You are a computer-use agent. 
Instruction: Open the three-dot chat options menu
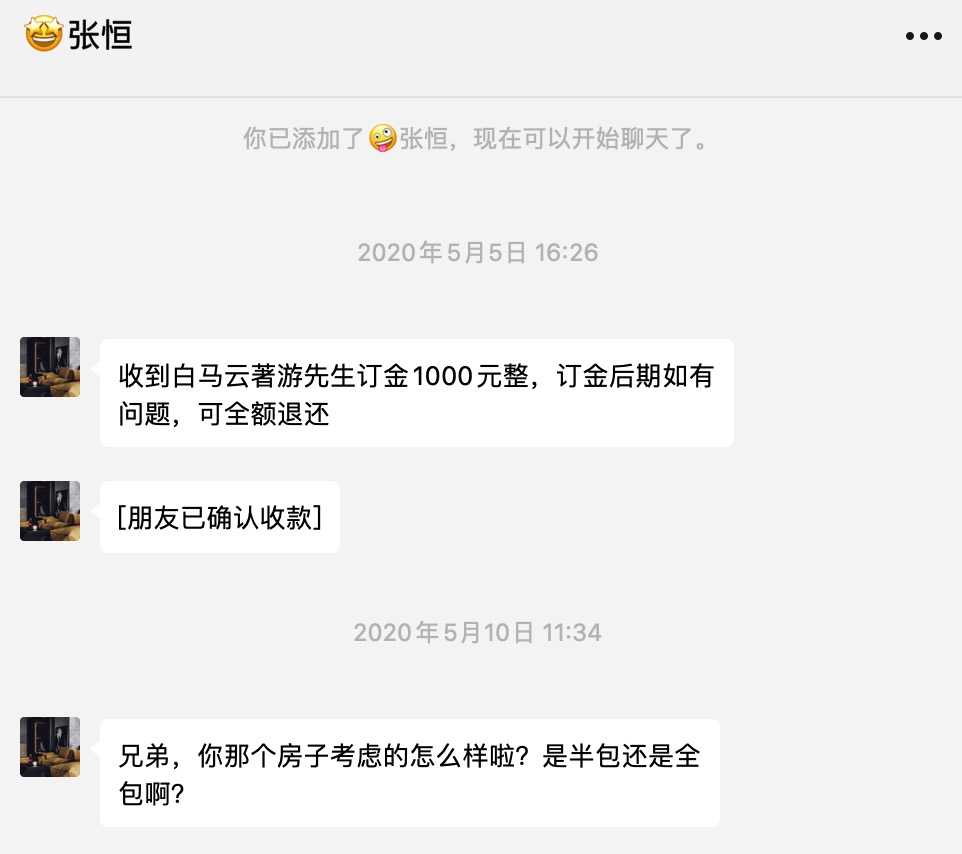coord(923,36)
